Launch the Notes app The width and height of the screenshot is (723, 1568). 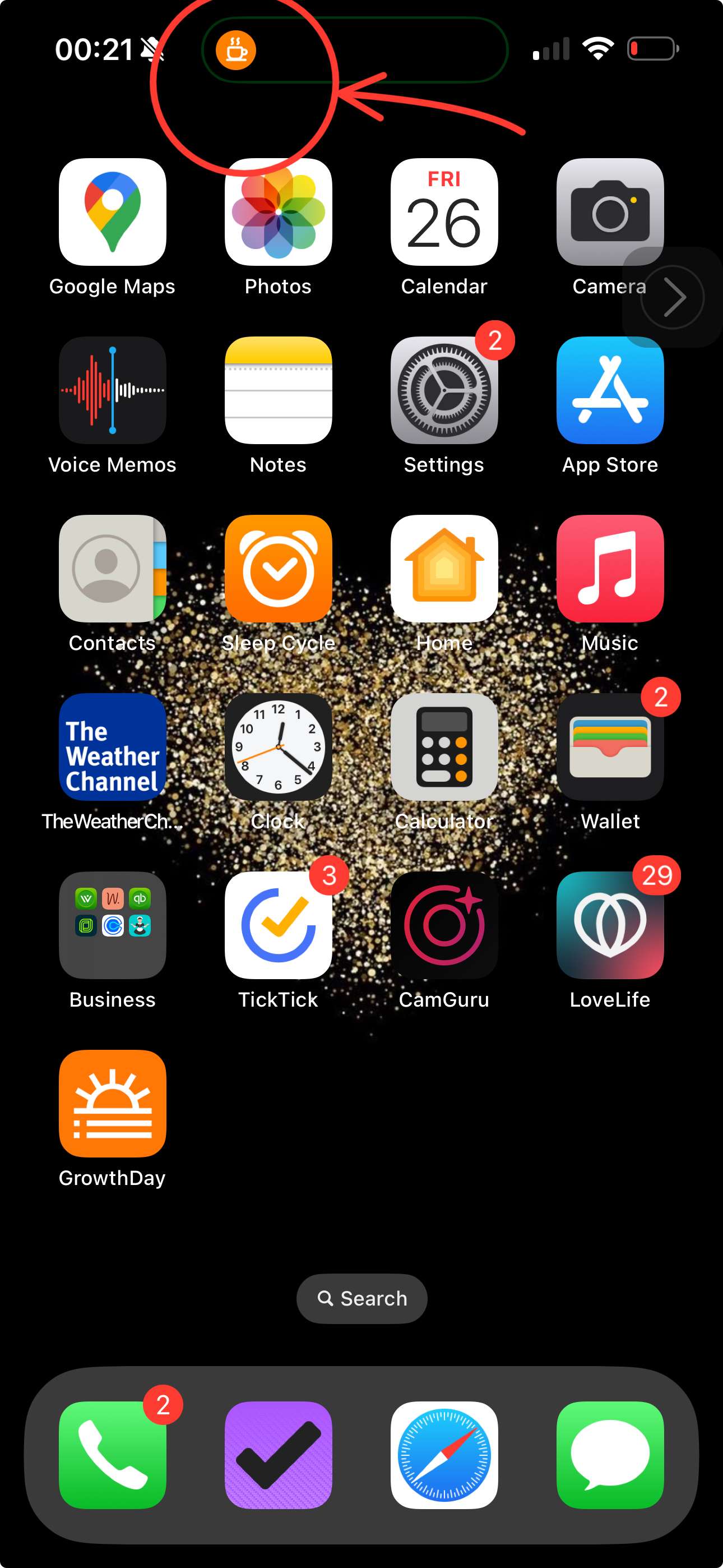(x=278, y=390)
